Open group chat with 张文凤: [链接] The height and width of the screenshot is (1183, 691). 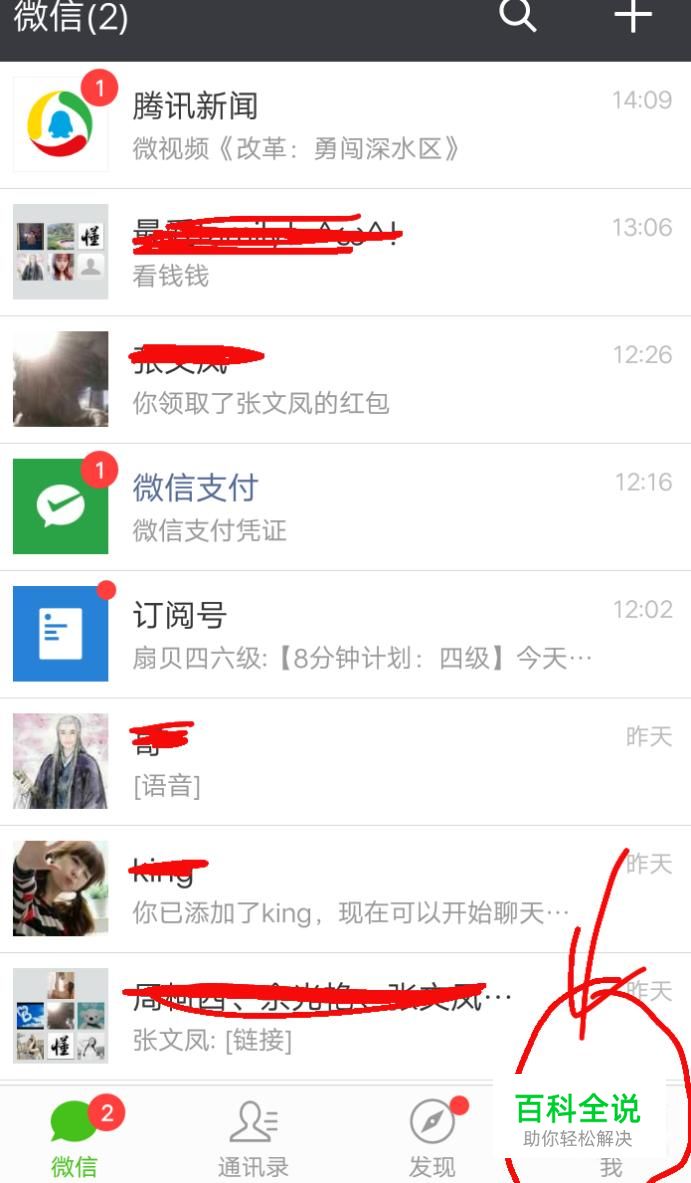pos(345,1015)
